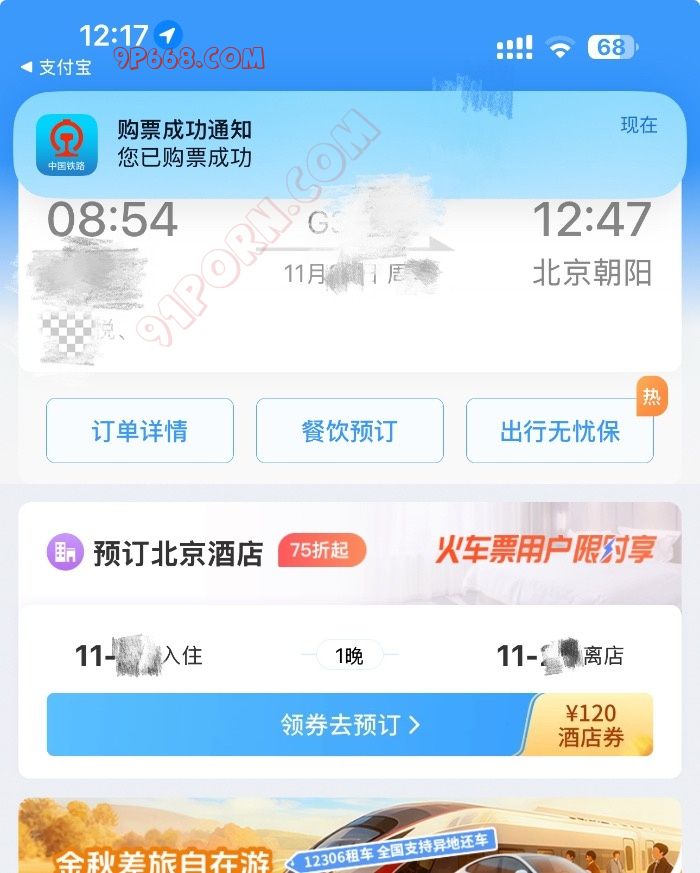Open the 12306租车 car rental banner
The height and width of the screenshot is (873, 700).
point(349,838)
